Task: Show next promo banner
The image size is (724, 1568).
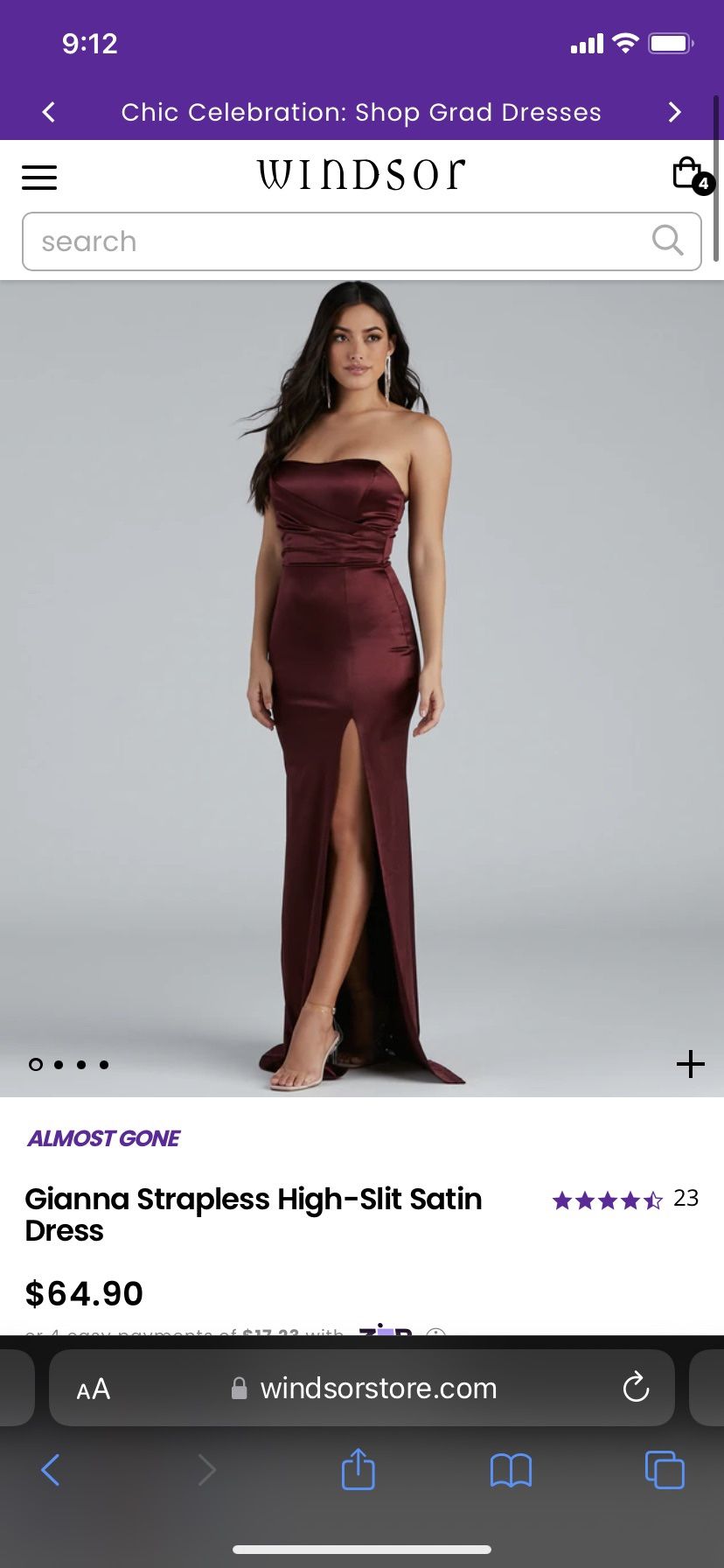Action: point(674,112)
